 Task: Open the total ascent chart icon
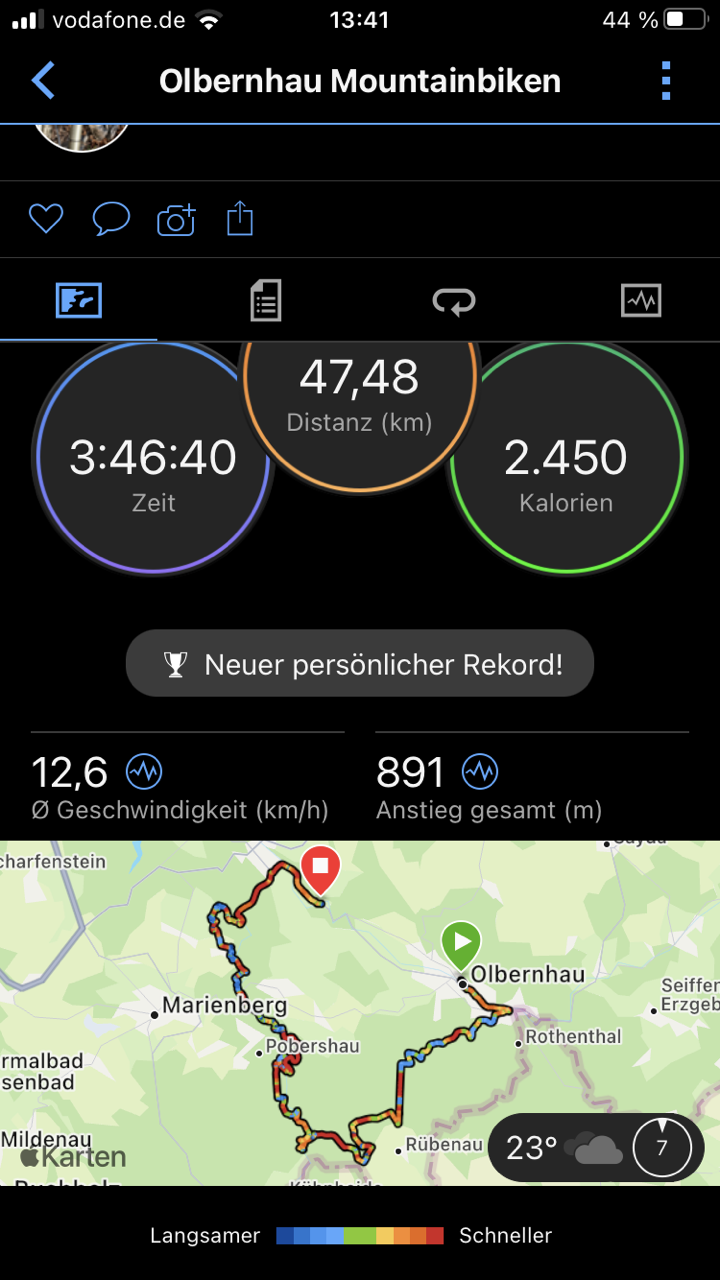coord(480,772)
